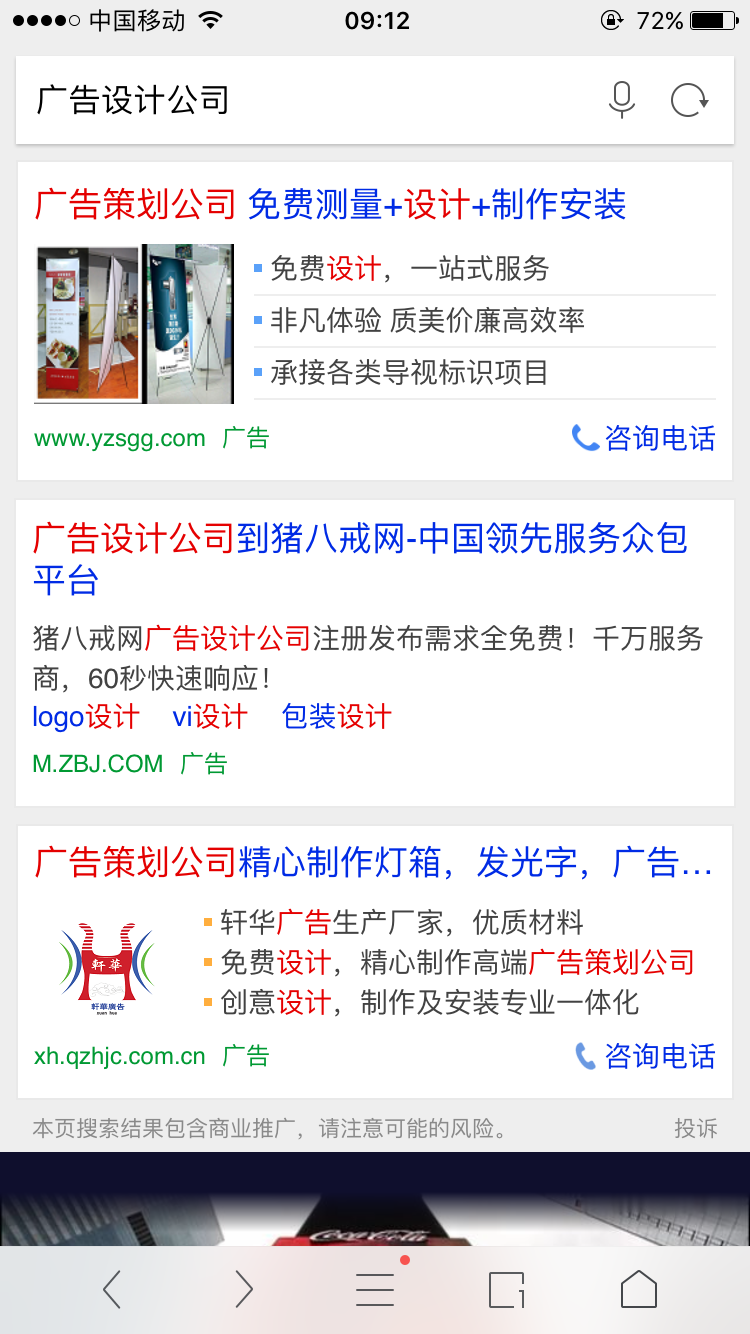This screenshot has height=1334, width=750.
Task: Go to the browser home page
Action: pos(638,1290)
